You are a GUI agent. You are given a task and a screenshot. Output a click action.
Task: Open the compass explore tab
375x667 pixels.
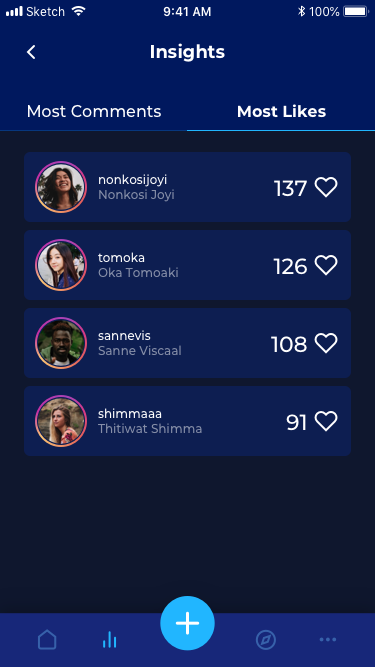[266, 639]
